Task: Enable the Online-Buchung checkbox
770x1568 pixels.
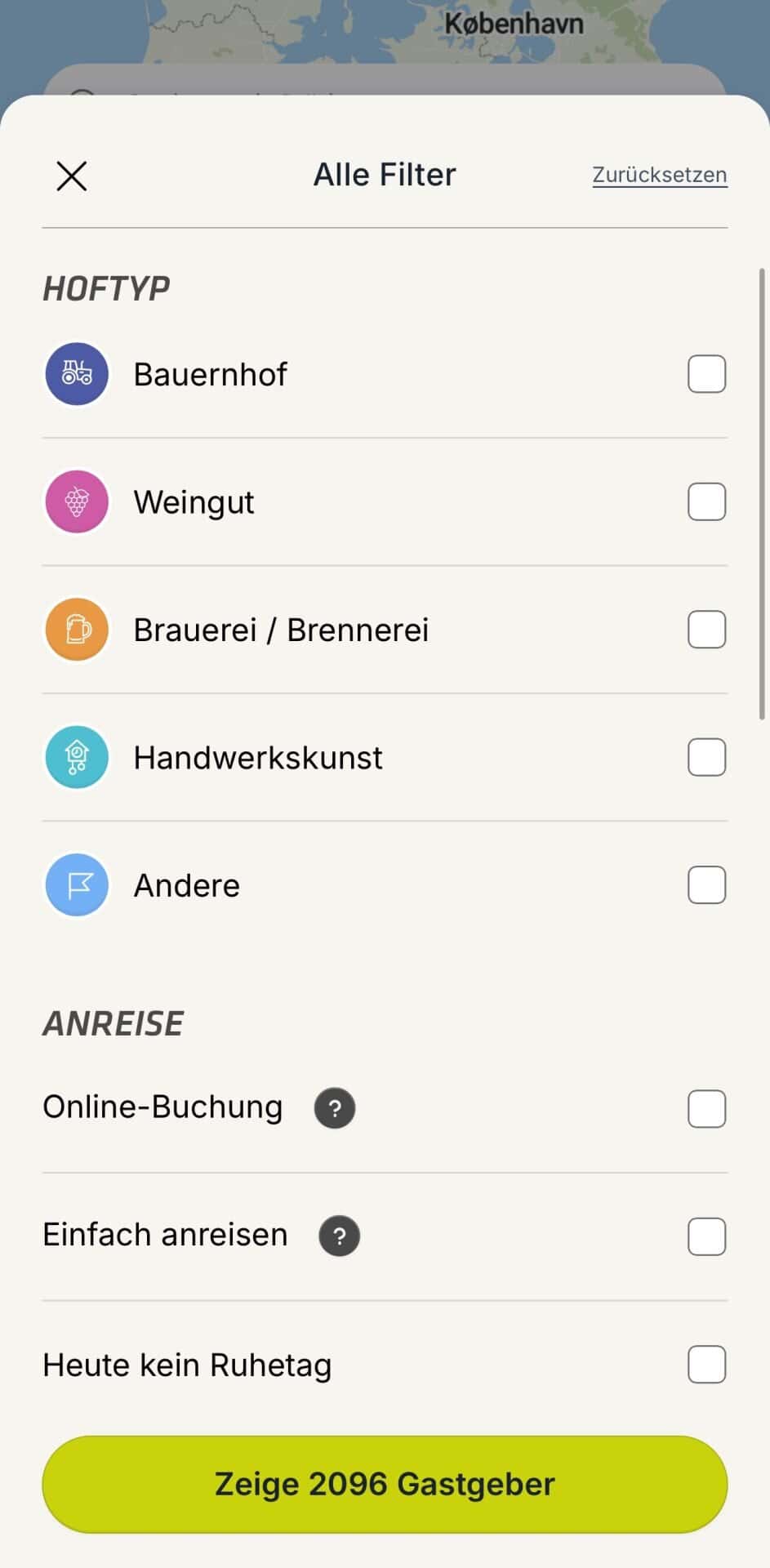Action: [706, 1108]
